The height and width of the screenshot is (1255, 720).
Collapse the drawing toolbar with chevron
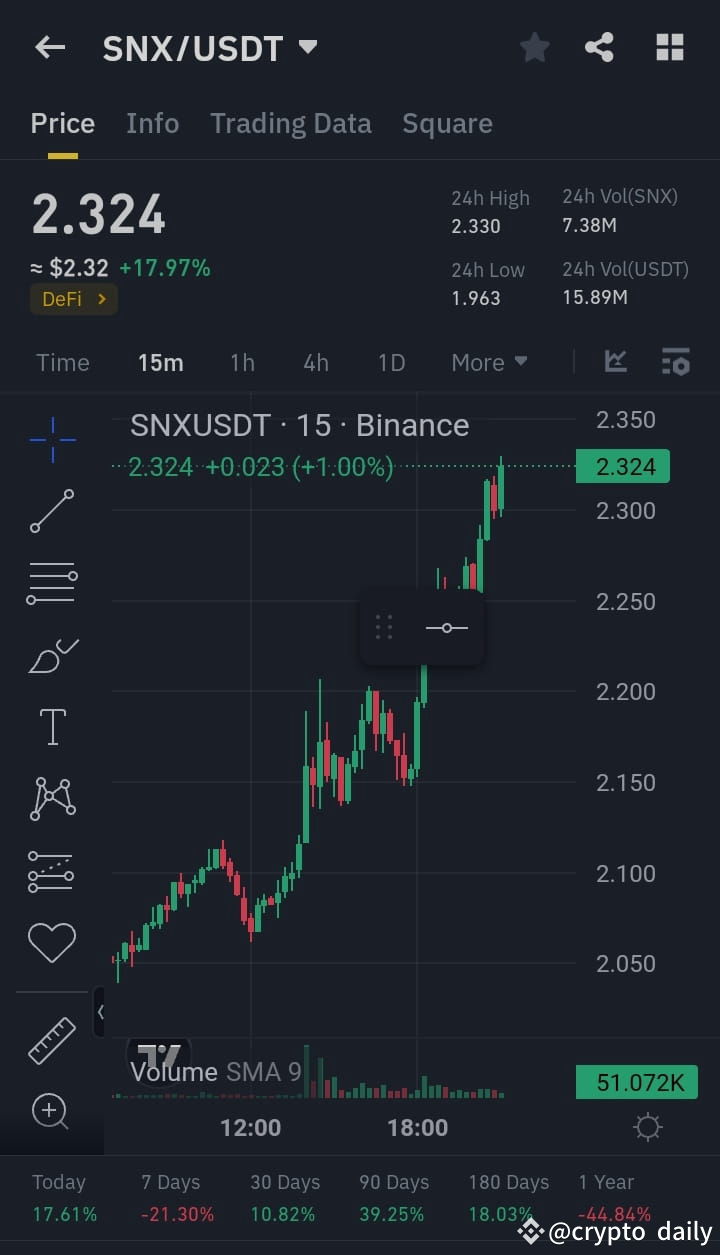tap(100, 1011)
